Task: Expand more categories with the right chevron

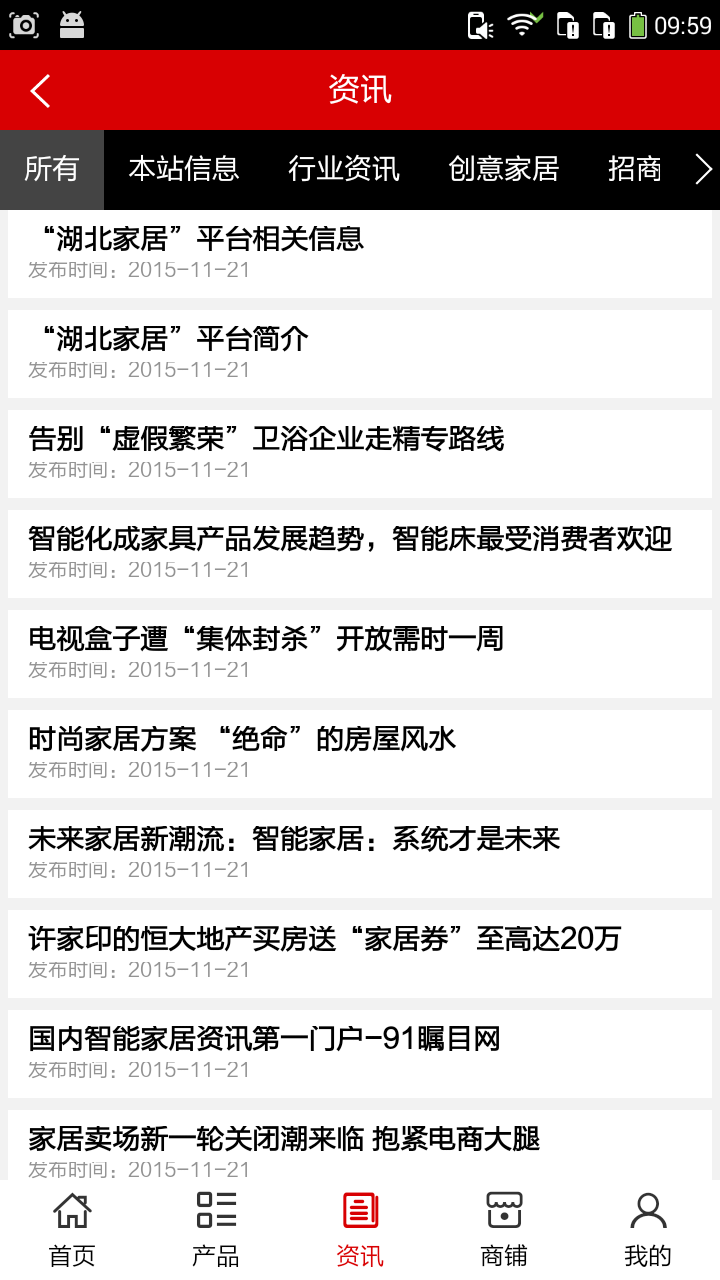Action: pyautogui.click(x=704, y=170)
